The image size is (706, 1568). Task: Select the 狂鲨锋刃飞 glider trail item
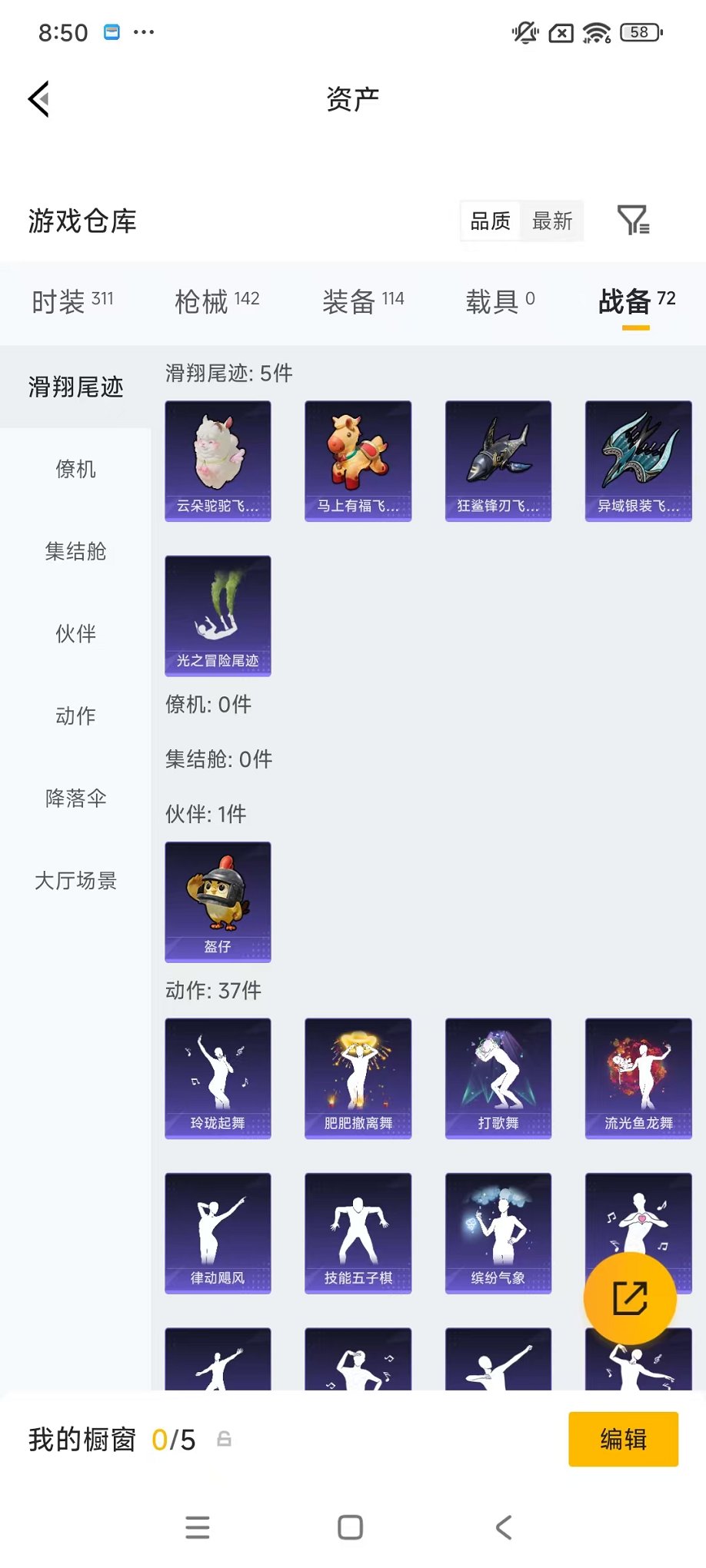[x=498, y=461]
